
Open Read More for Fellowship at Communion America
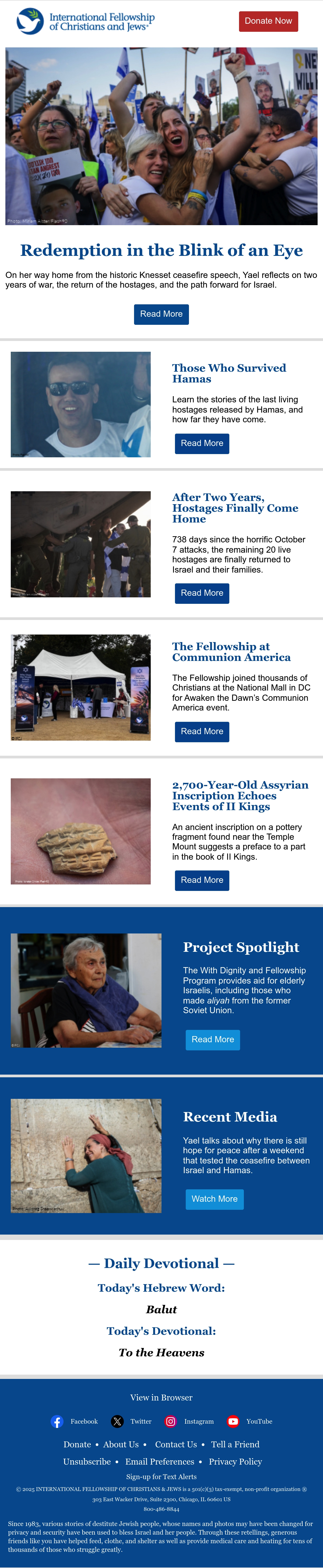pyautogui.click(x=202, y=731)
